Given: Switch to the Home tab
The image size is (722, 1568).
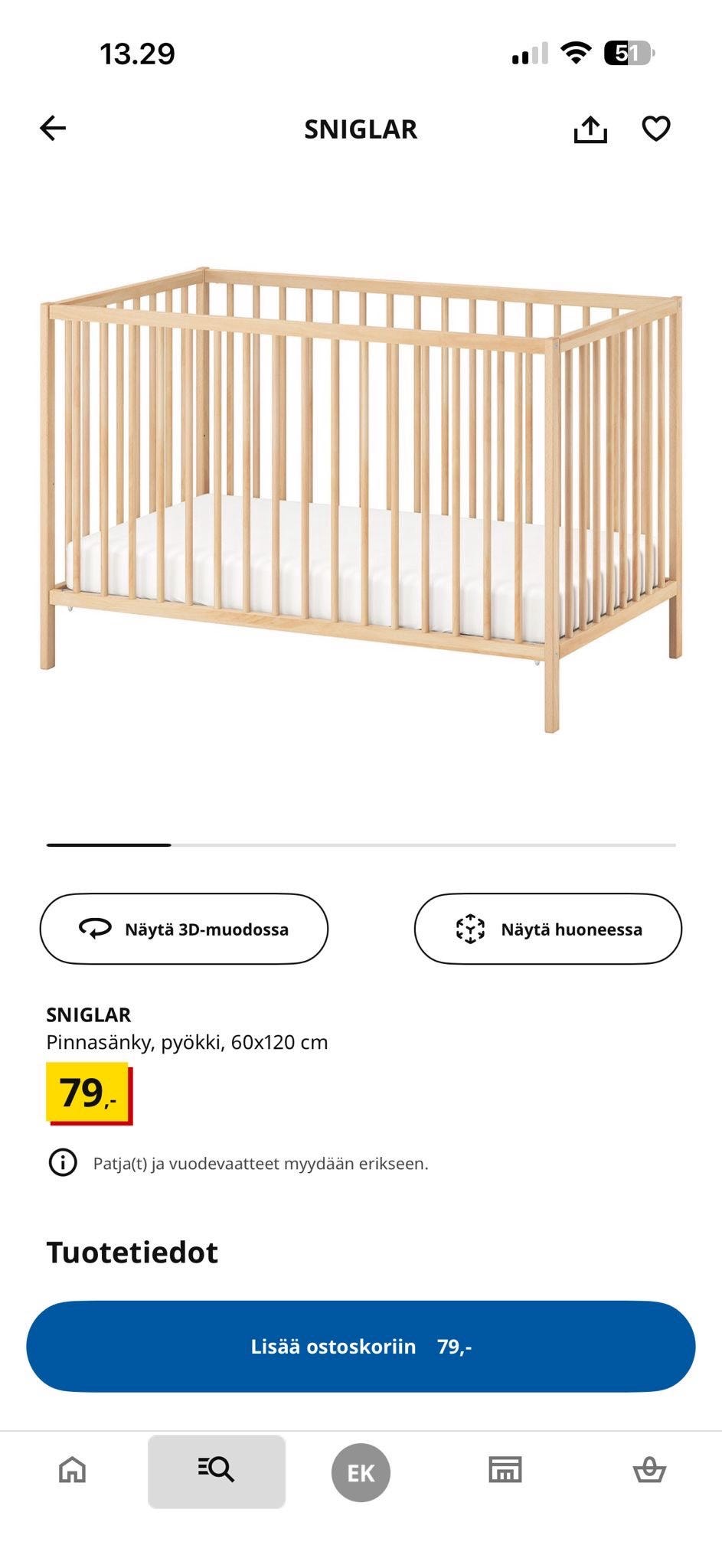Looking at the screenshot, I should click(x=73, y=1471).
